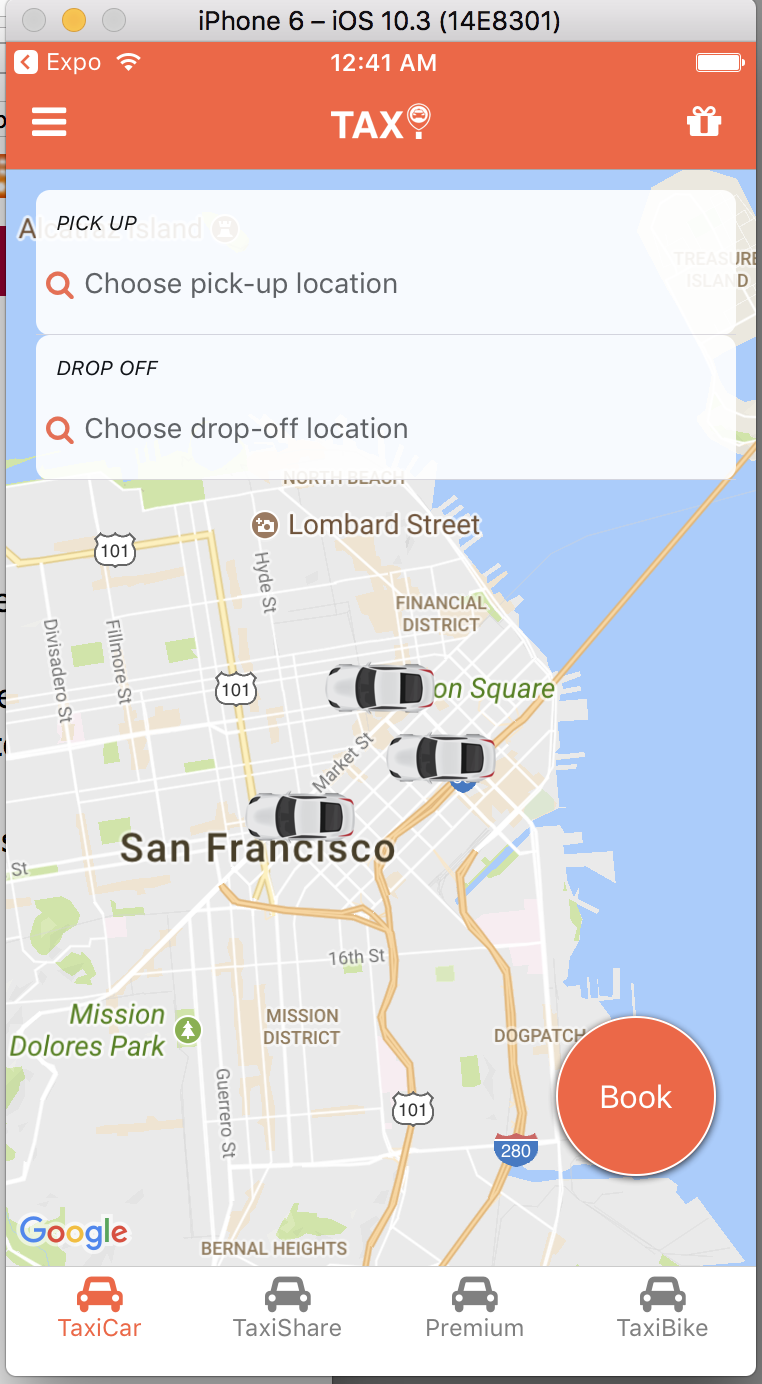Select the TaxiBike ride type

pyautogui.click(x=662, y=1308)
